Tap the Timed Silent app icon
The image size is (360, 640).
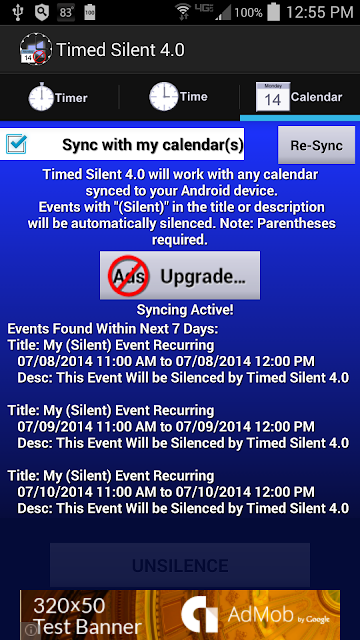point(36,49)
